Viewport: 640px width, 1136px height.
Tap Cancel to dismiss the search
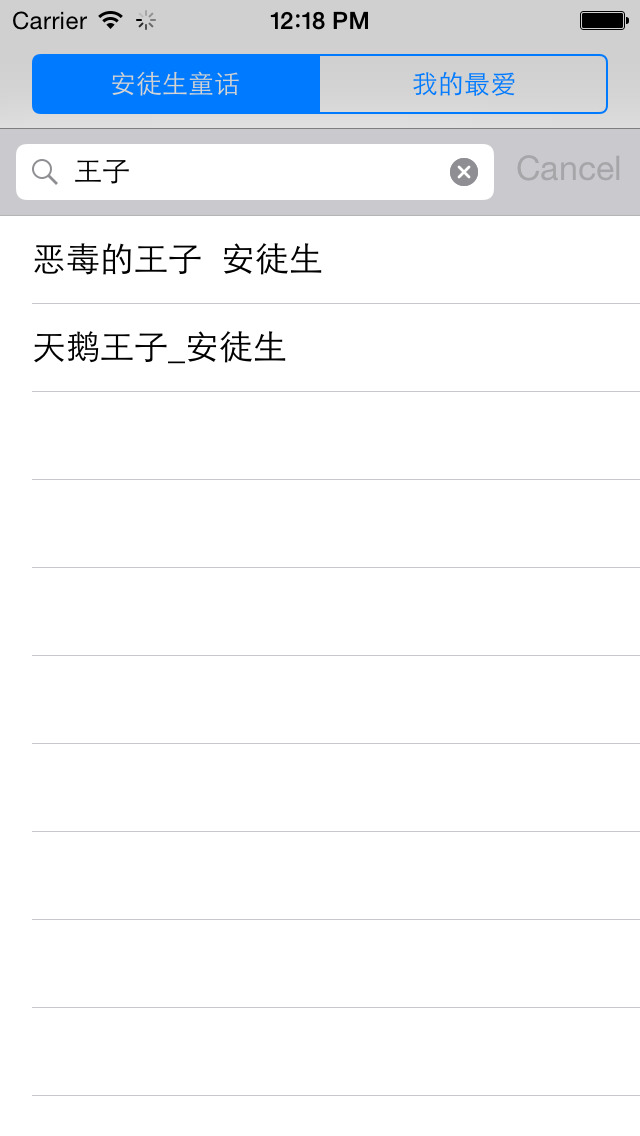click(568, 169)
